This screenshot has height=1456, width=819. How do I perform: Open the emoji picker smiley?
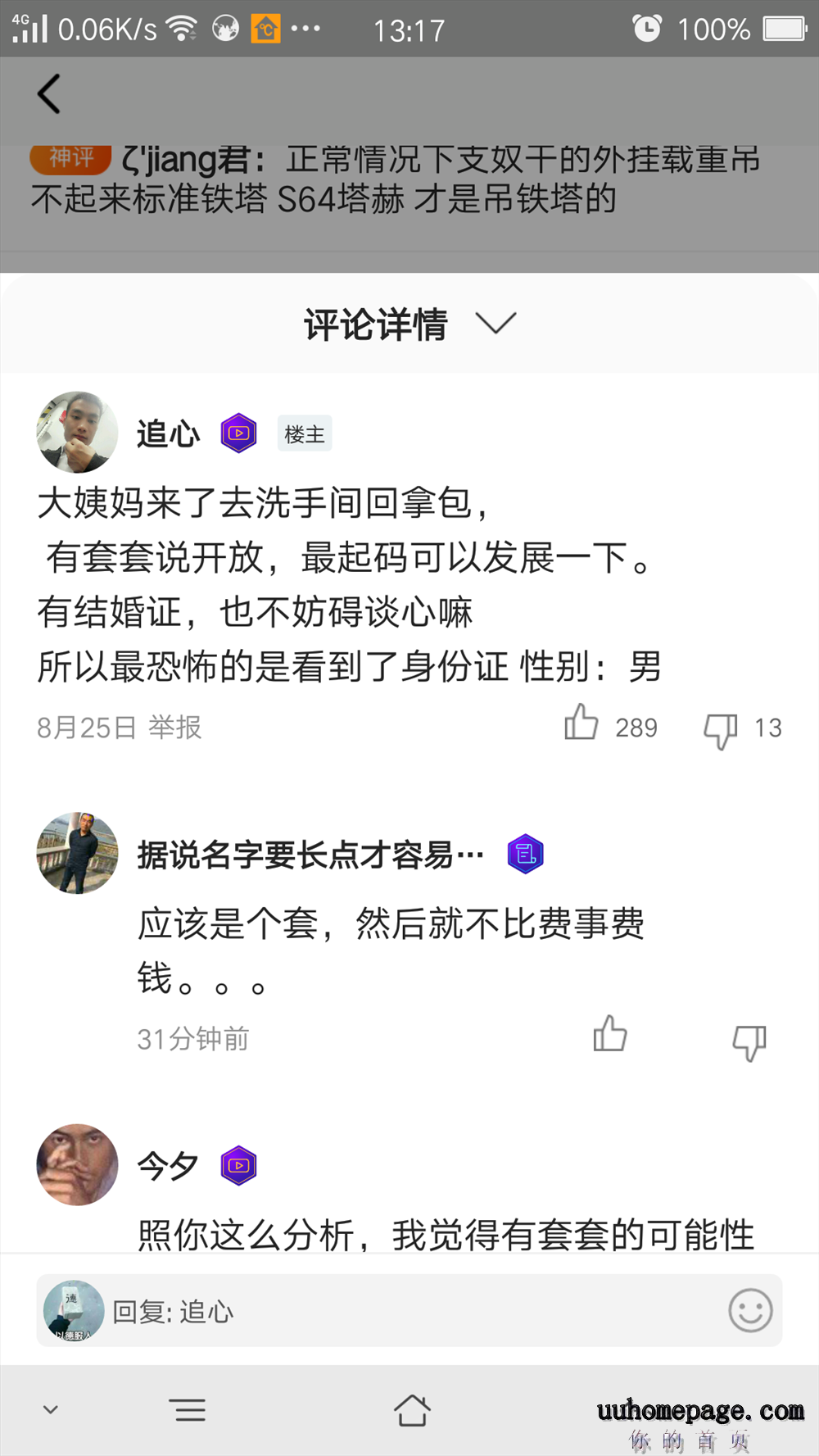point(750,1310)
